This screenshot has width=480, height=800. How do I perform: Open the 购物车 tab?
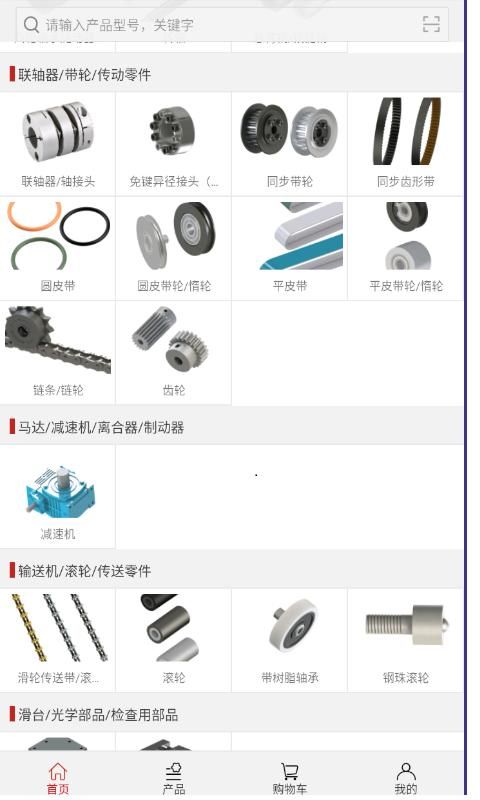[289, 779]
